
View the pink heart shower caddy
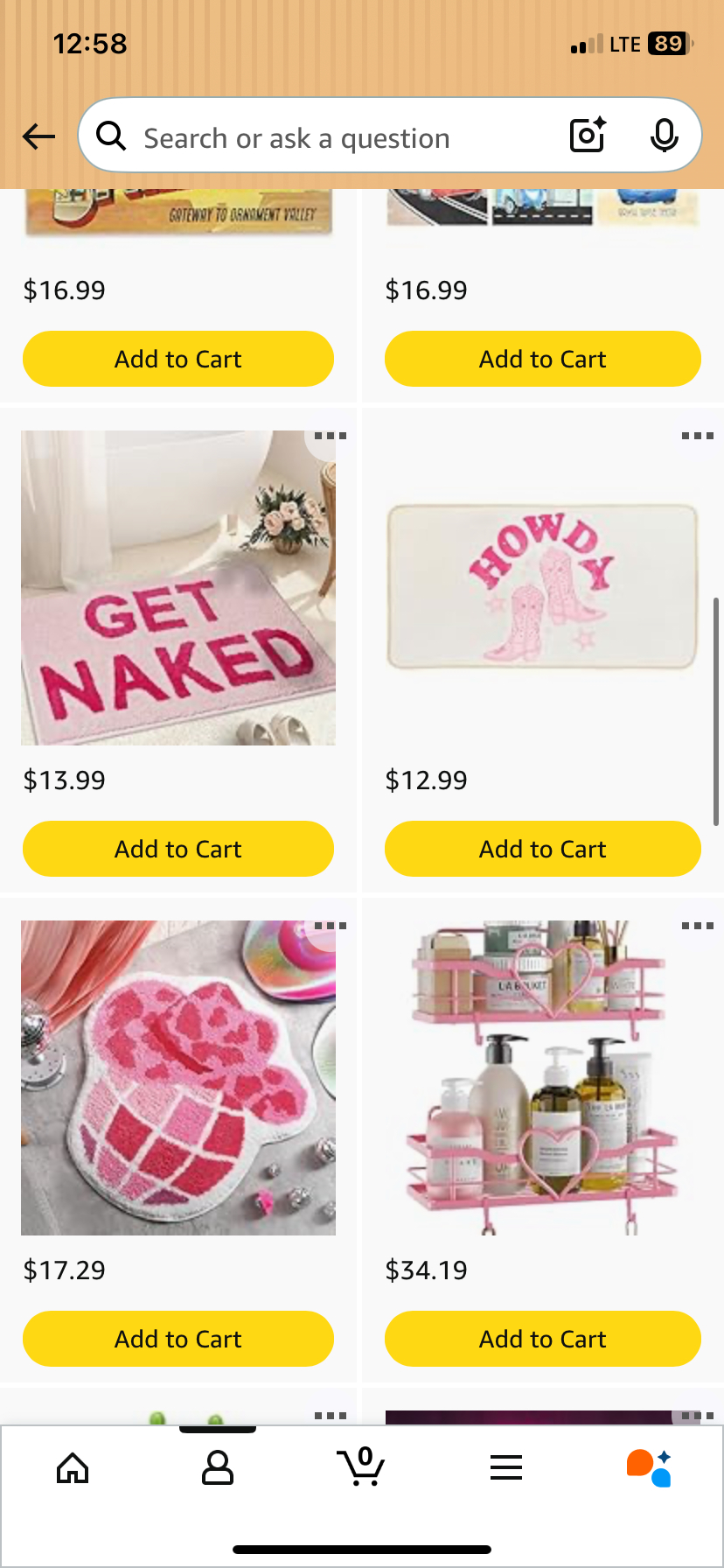(x=542, y=1078)
